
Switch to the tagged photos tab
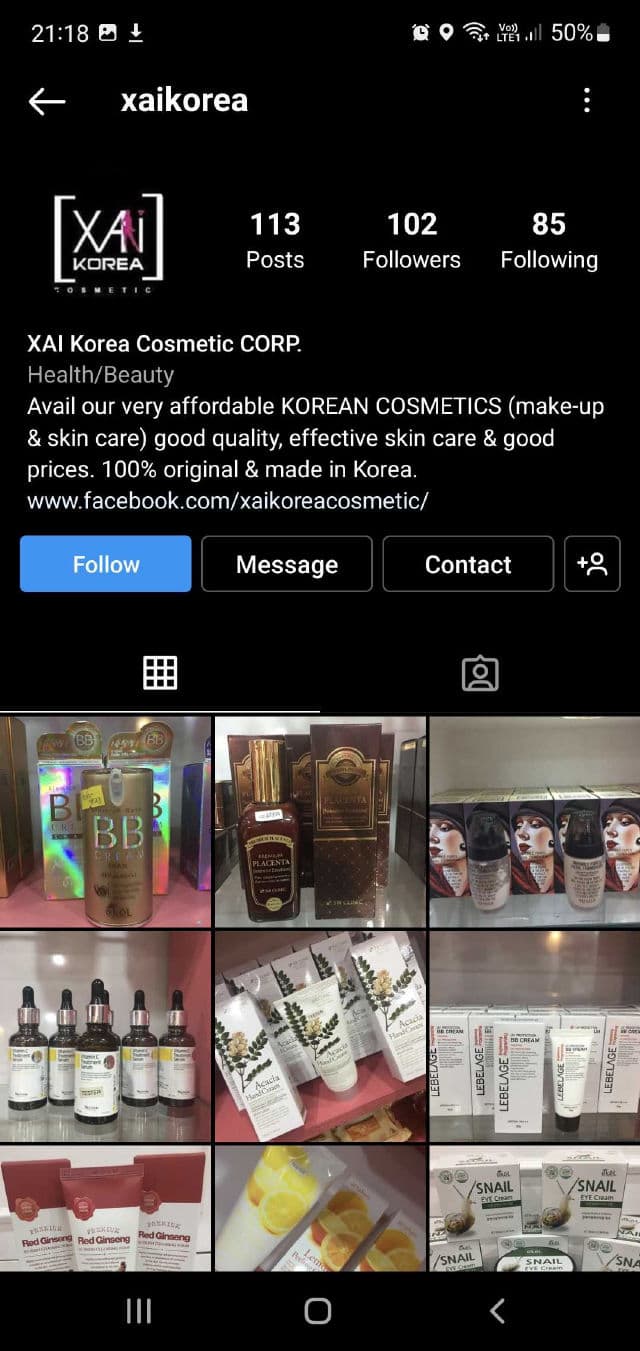coord(480,673)
